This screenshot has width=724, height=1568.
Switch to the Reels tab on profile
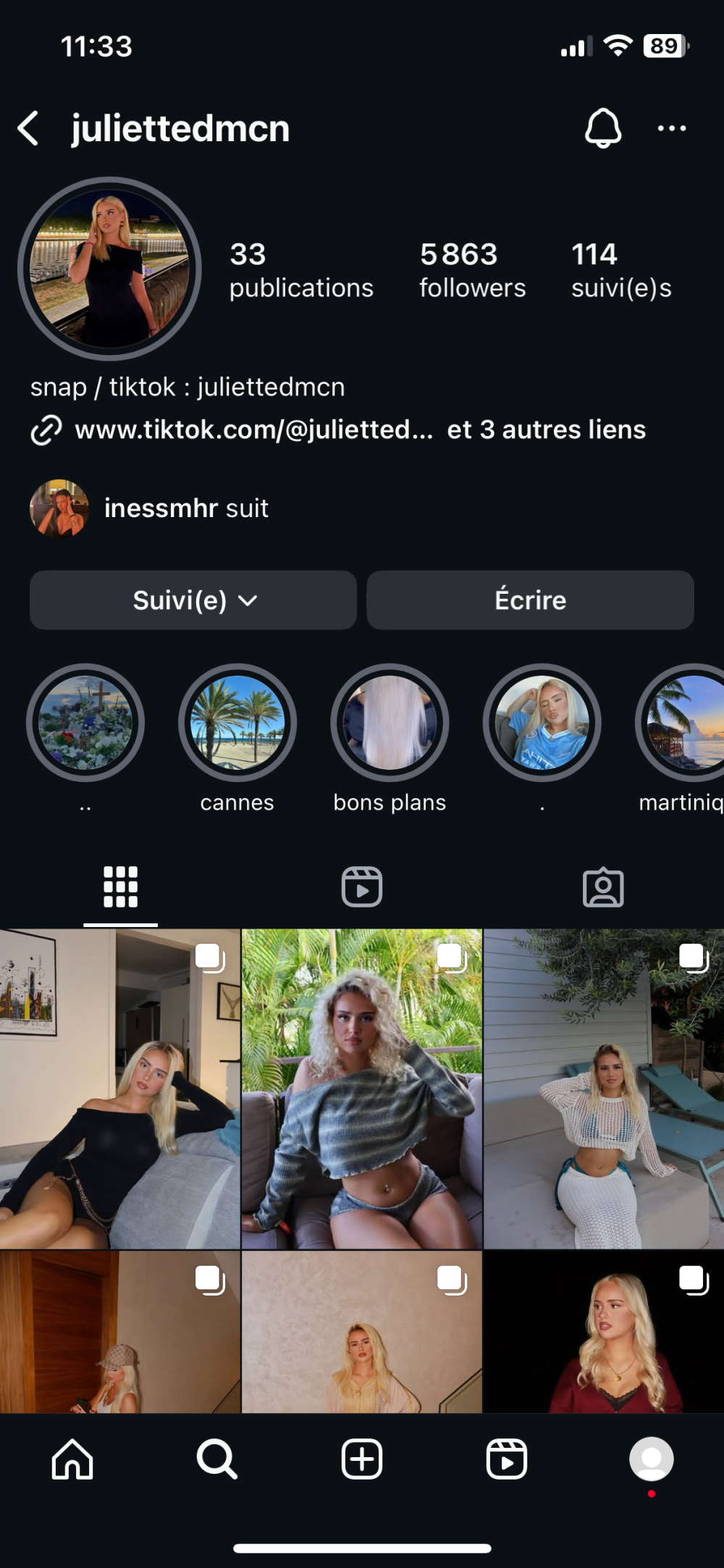tap(362, 886)
